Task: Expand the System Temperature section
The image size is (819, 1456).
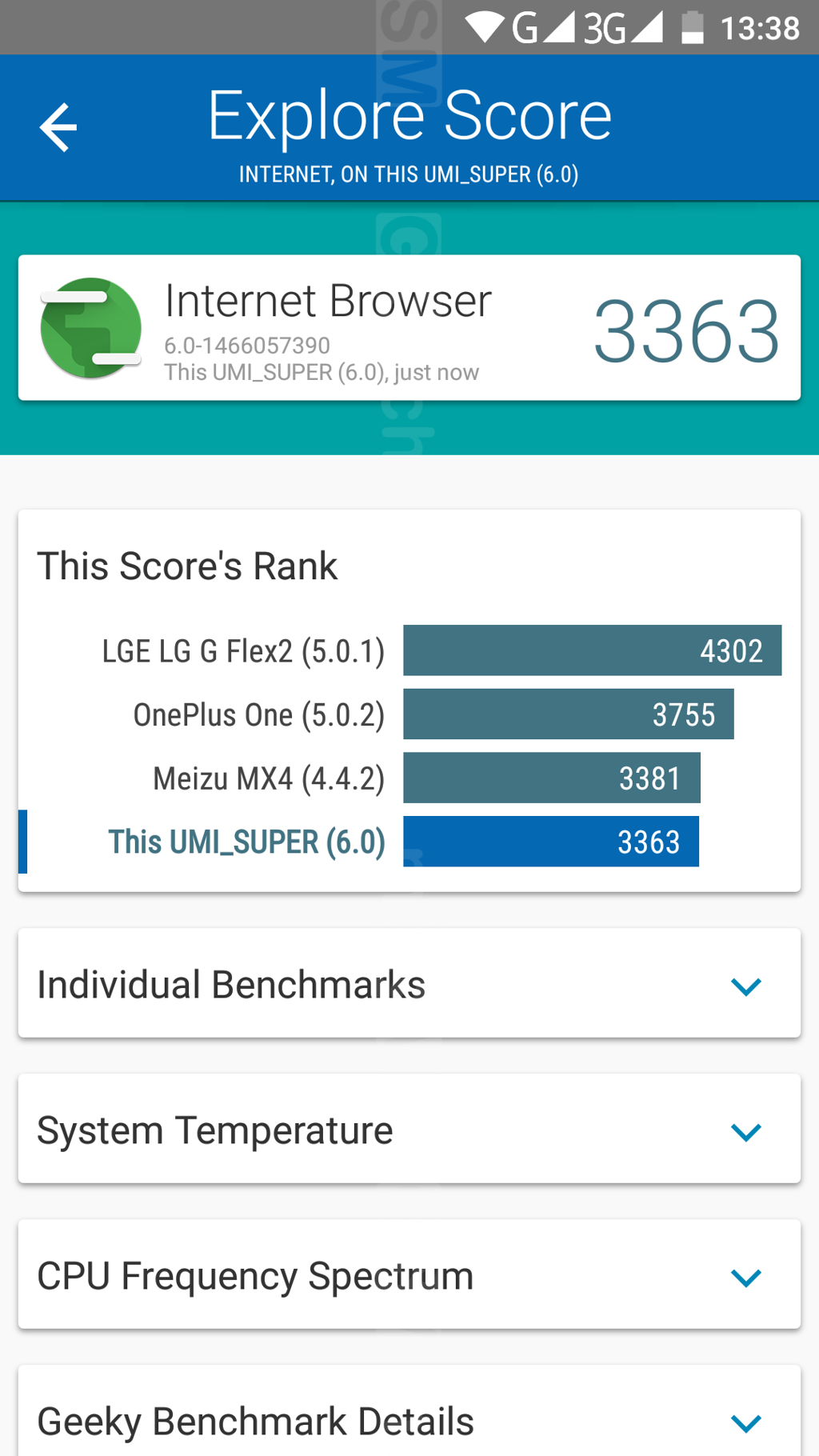Action: click(x=745, y=1131)
